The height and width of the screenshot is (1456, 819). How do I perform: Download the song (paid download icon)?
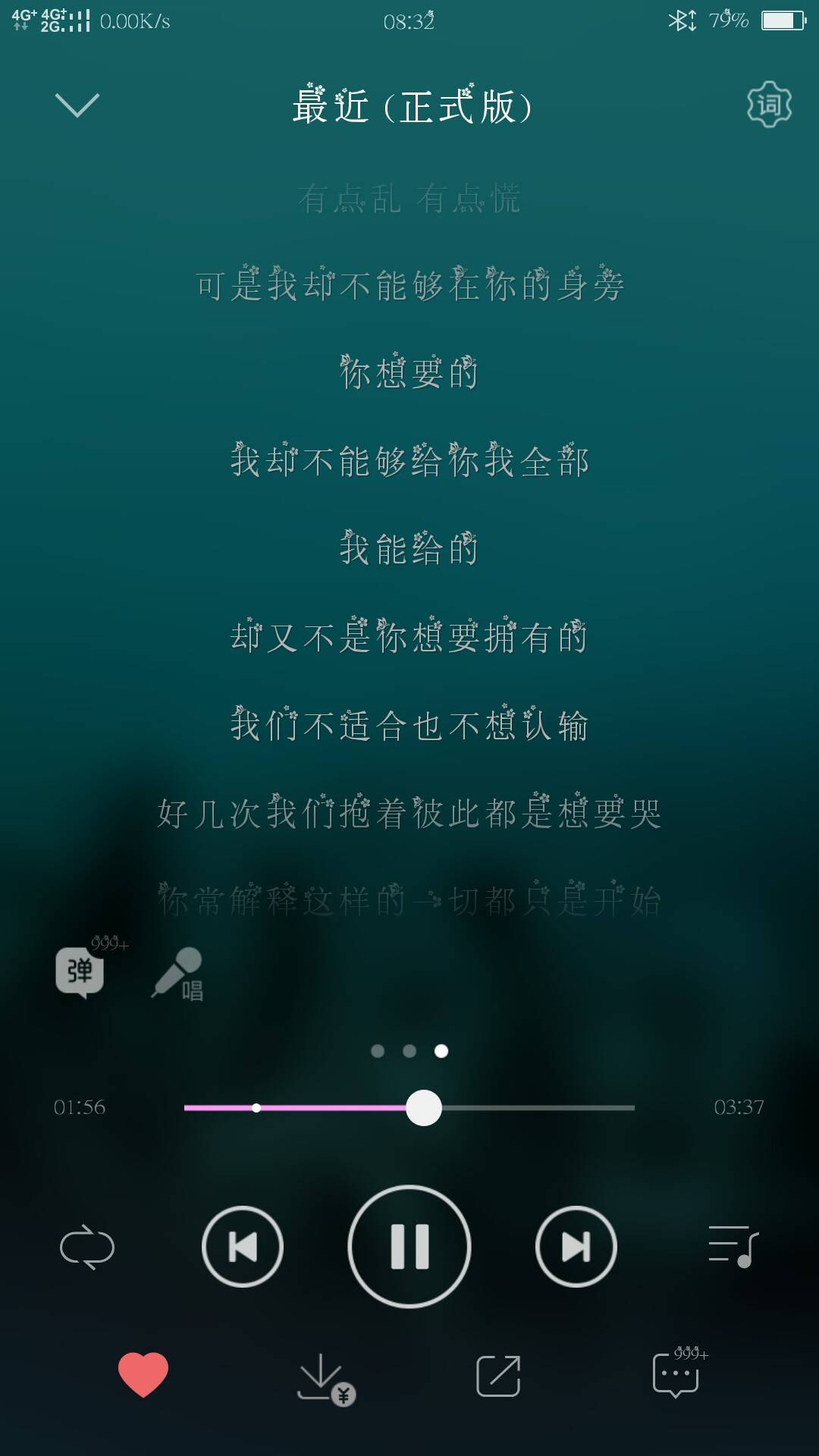point(325,1377)
